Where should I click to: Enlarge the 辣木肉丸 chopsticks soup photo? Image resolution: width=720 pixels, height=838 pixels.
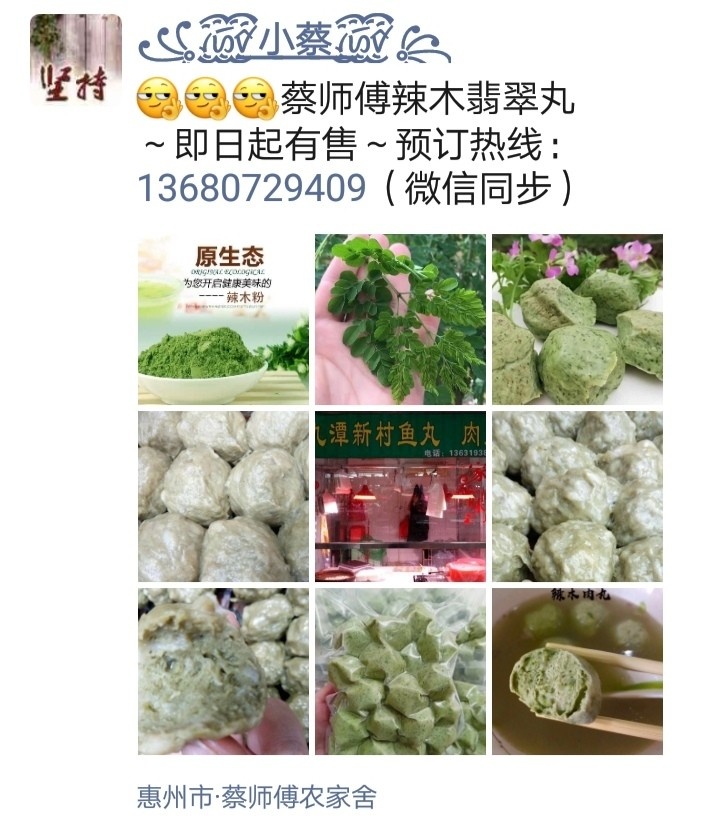(x=577, y=671)
